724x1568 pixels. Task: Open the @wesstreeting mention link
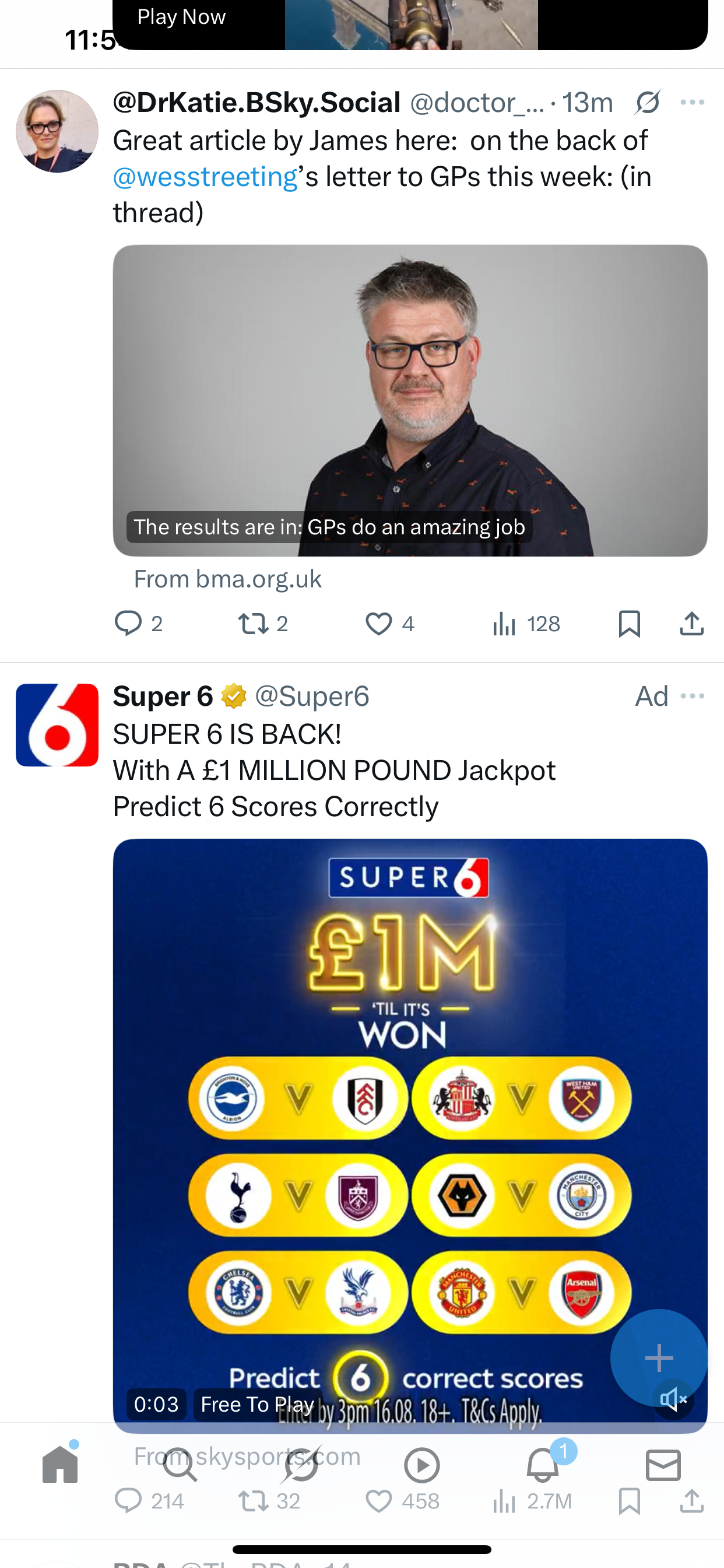205,177
